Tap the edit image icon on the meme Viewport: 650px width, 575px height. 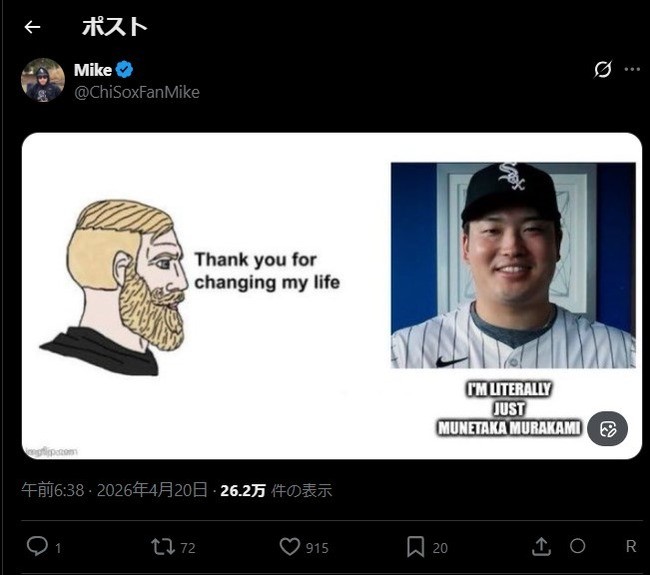pyautogui.click(x=607, y=428)
